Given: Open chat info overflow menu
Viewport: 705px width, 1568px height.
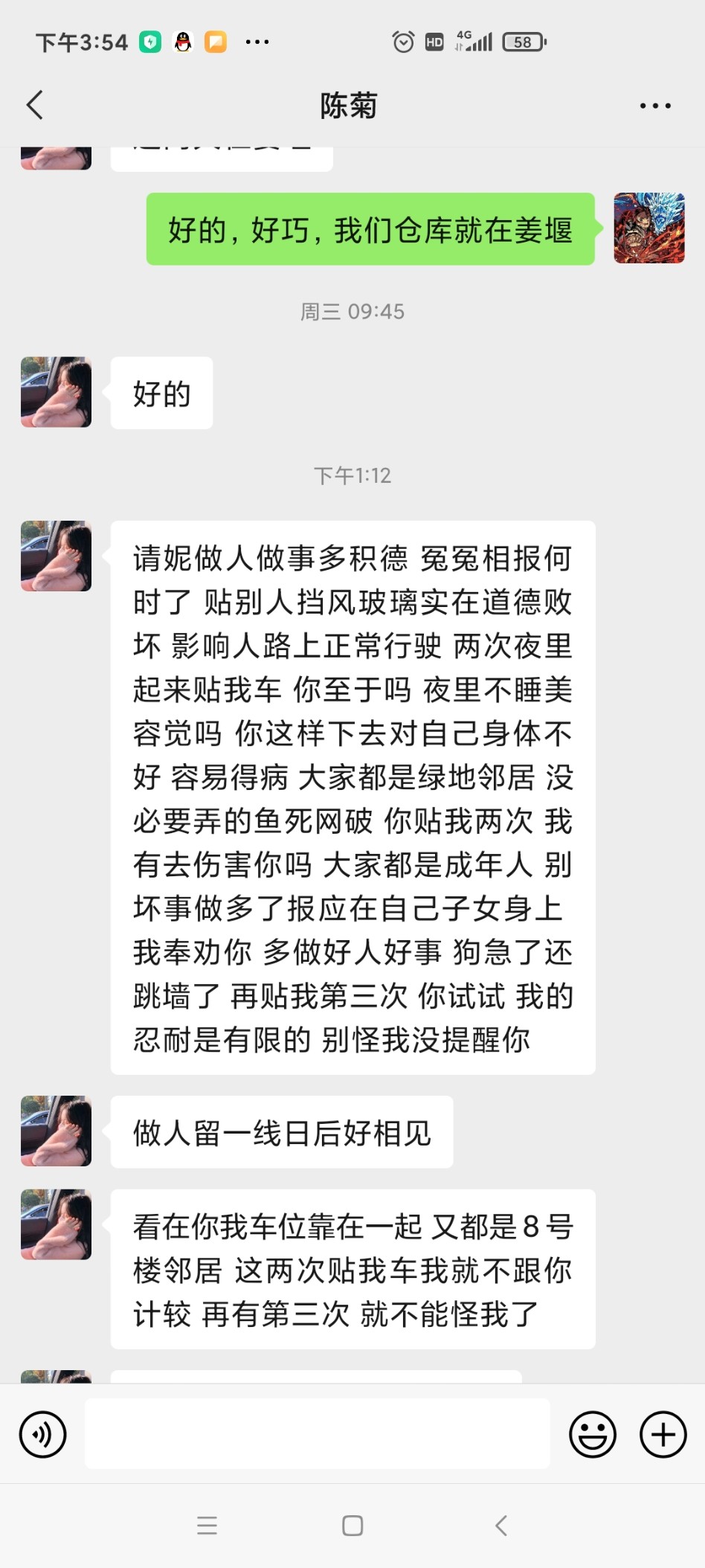Looking at the screenshot, I should tap(655, 106).
